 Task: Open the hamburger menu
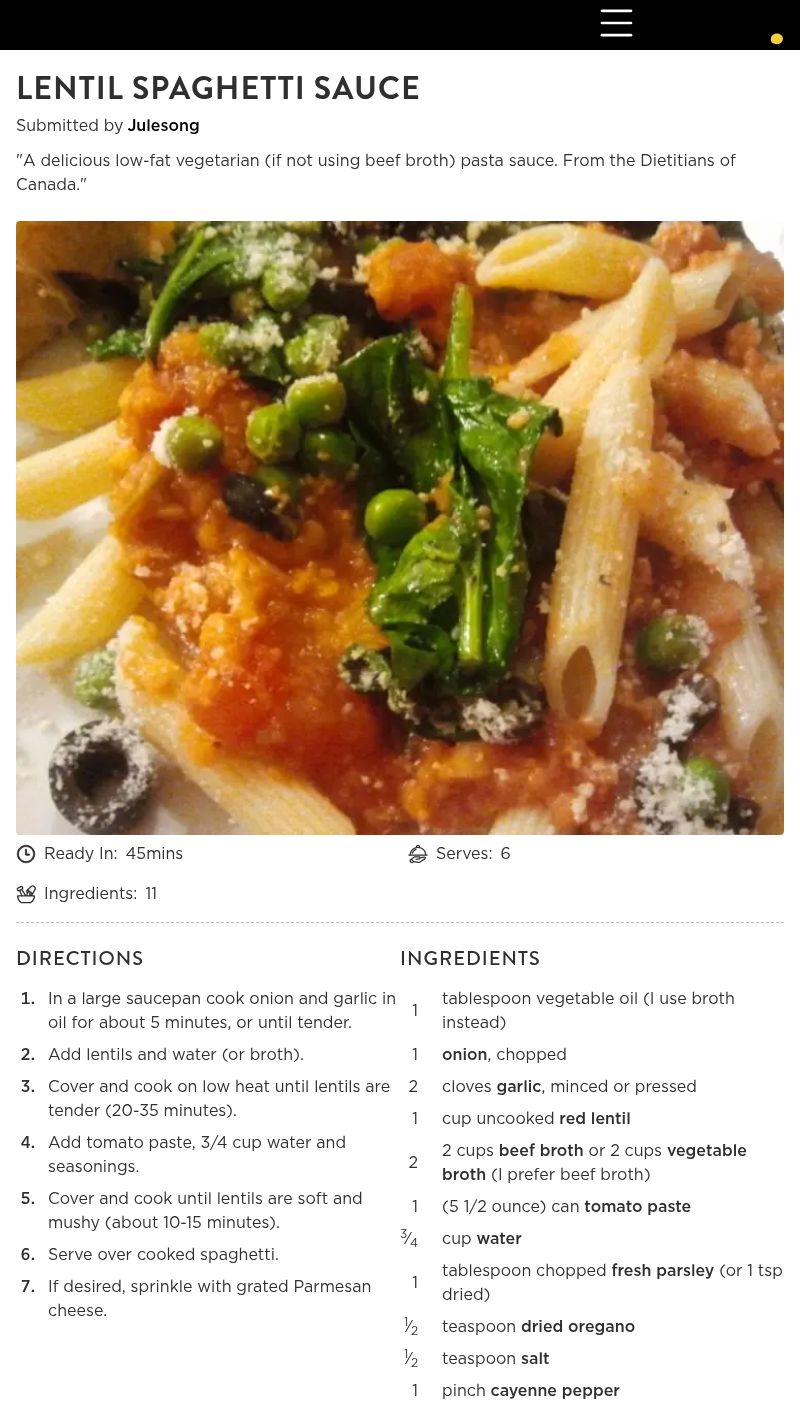click(x=616, y=23)
